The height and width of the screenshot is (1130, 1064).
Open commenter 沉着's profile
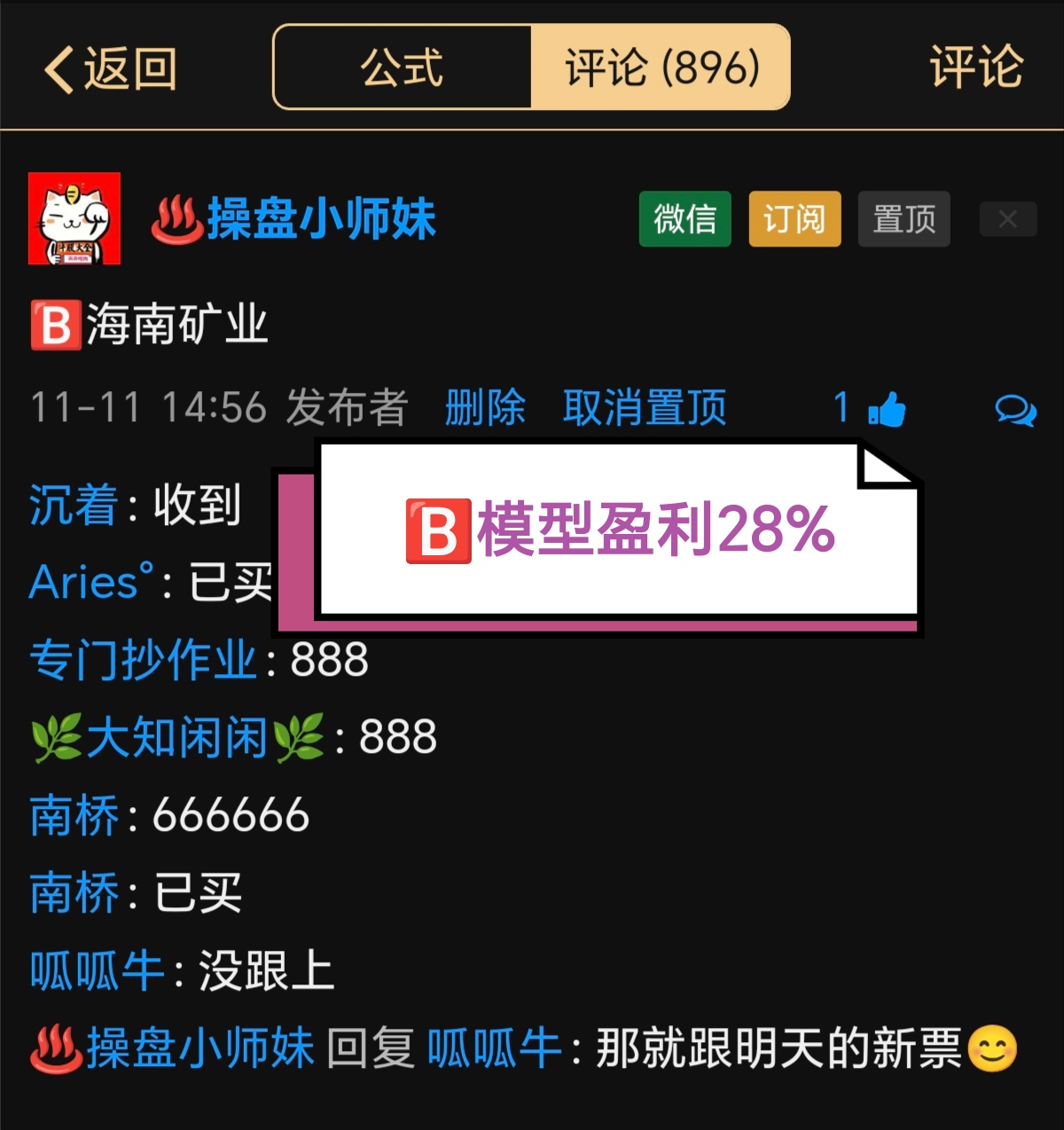(74, 505)
